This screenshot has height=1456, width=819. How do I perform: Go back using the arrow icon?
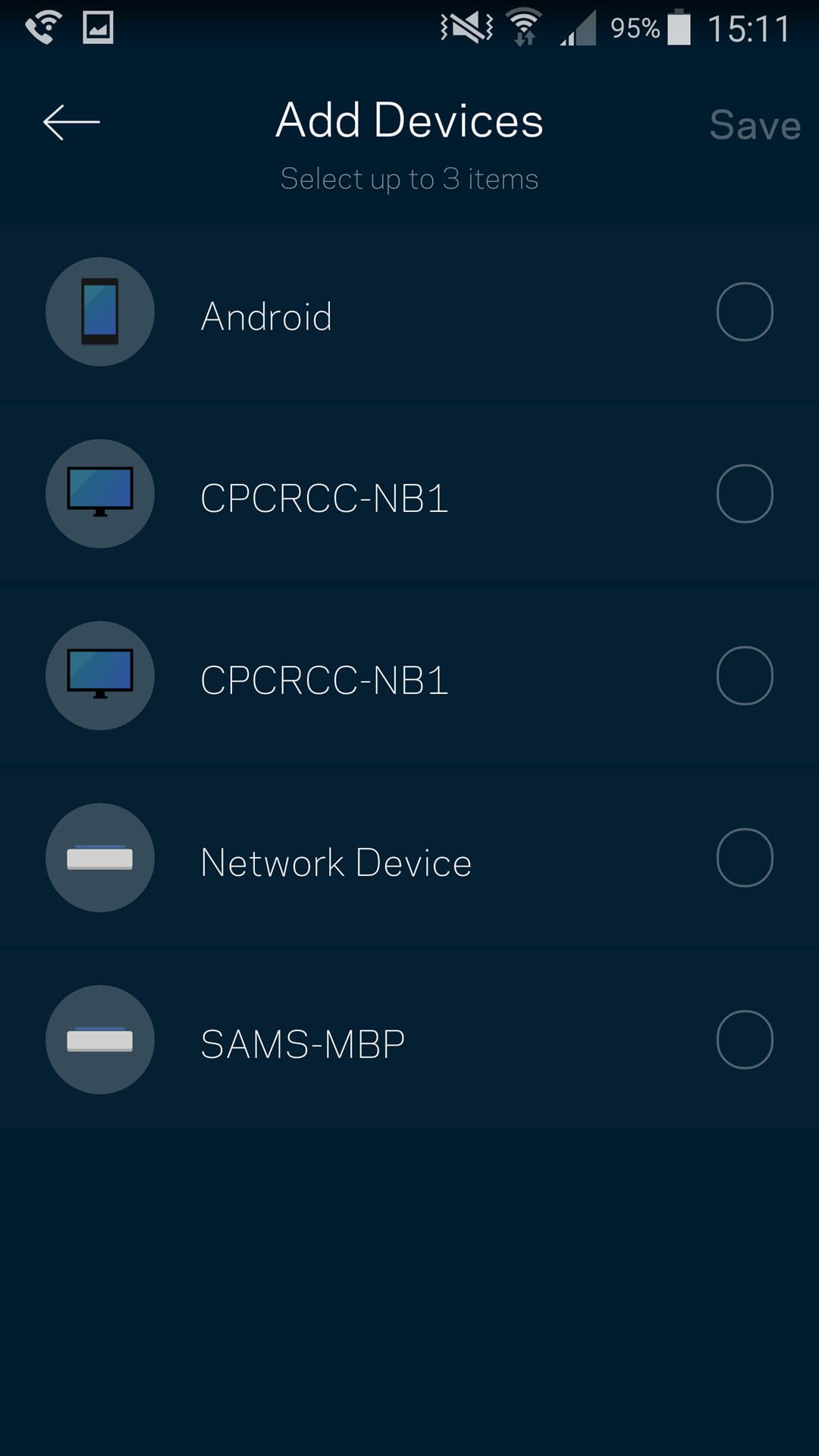coord(71,122)
